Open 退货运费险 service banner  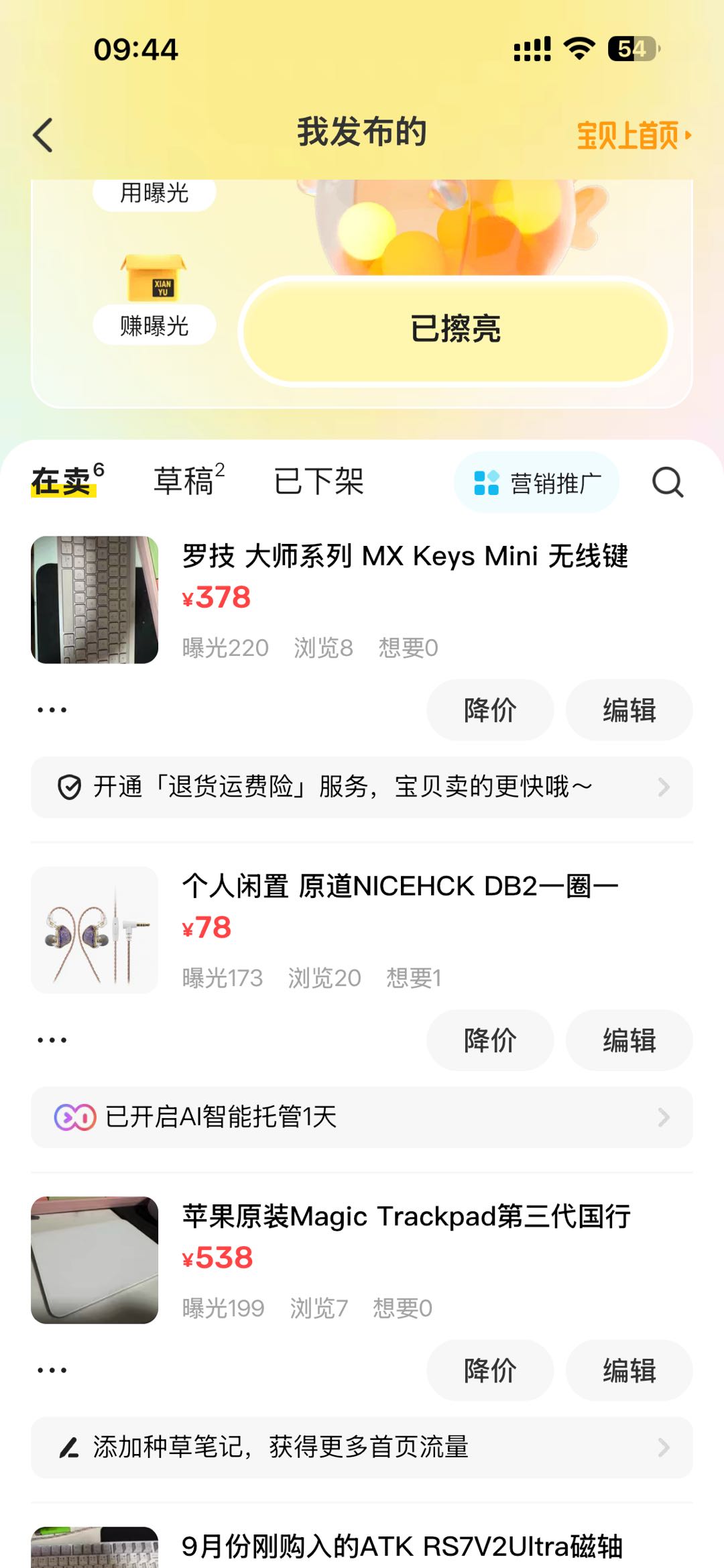point(362,787)
